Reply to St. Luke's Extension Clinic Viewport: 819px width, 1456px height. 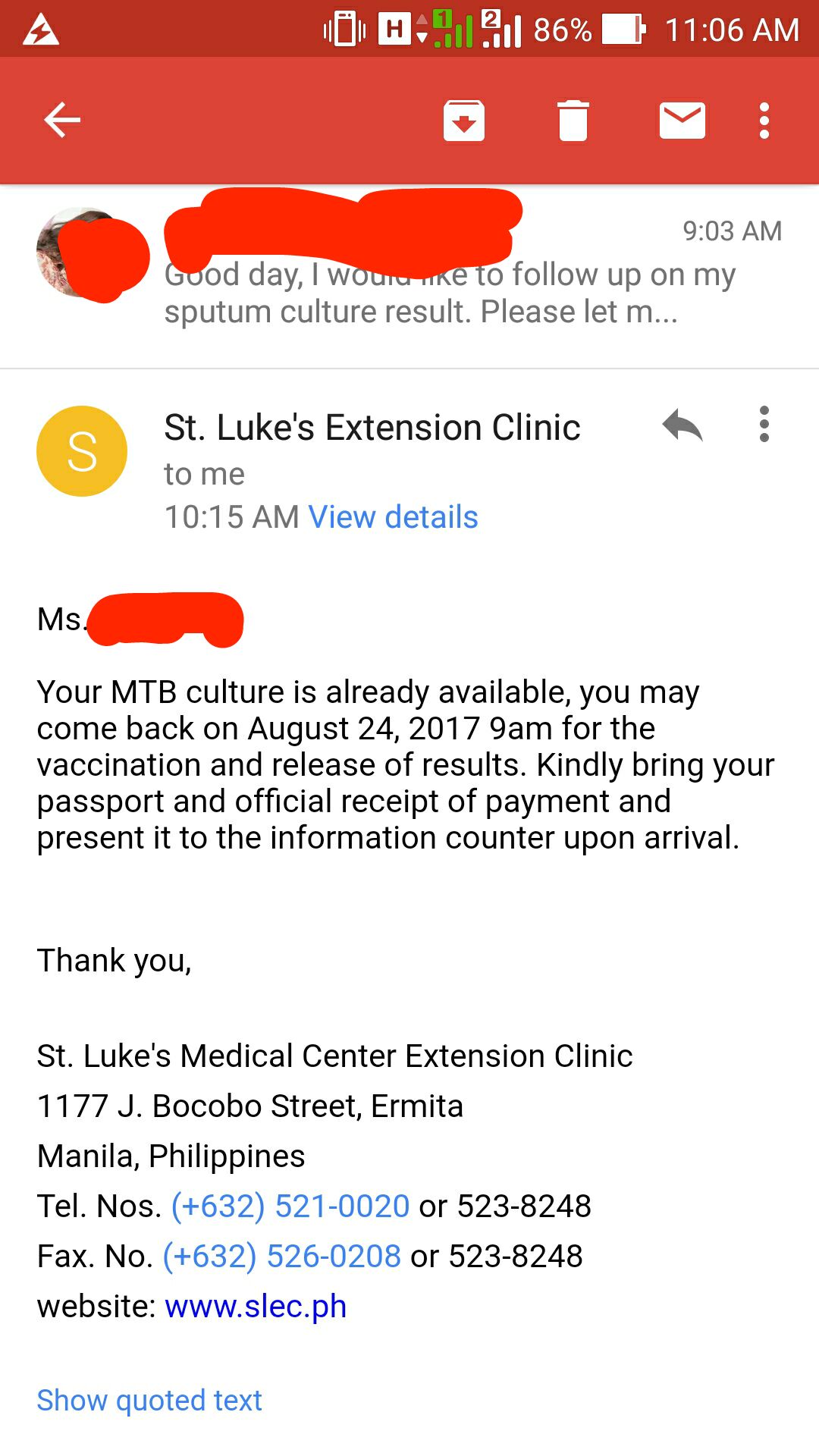tap(682, 425)
